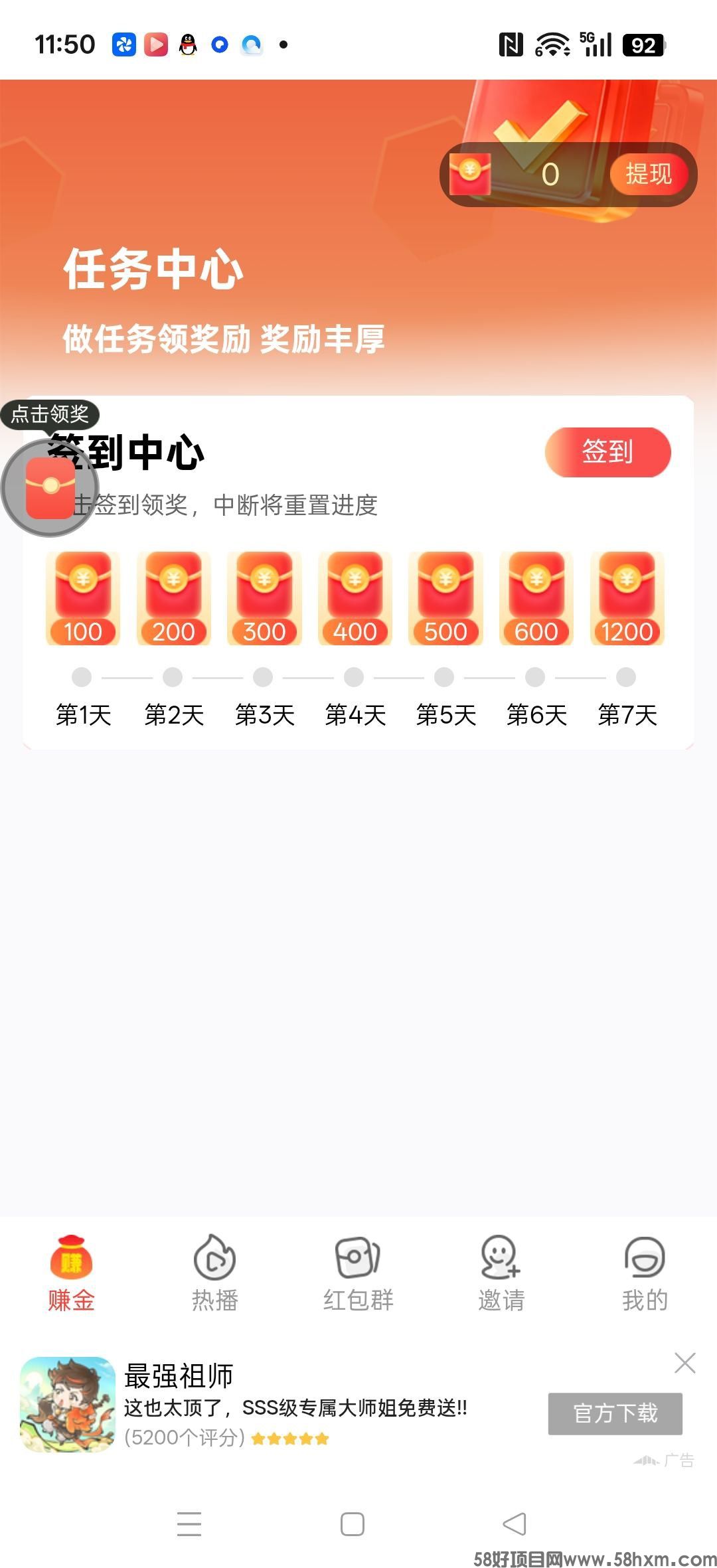Select the 第5天 day label

coord(445,715)
